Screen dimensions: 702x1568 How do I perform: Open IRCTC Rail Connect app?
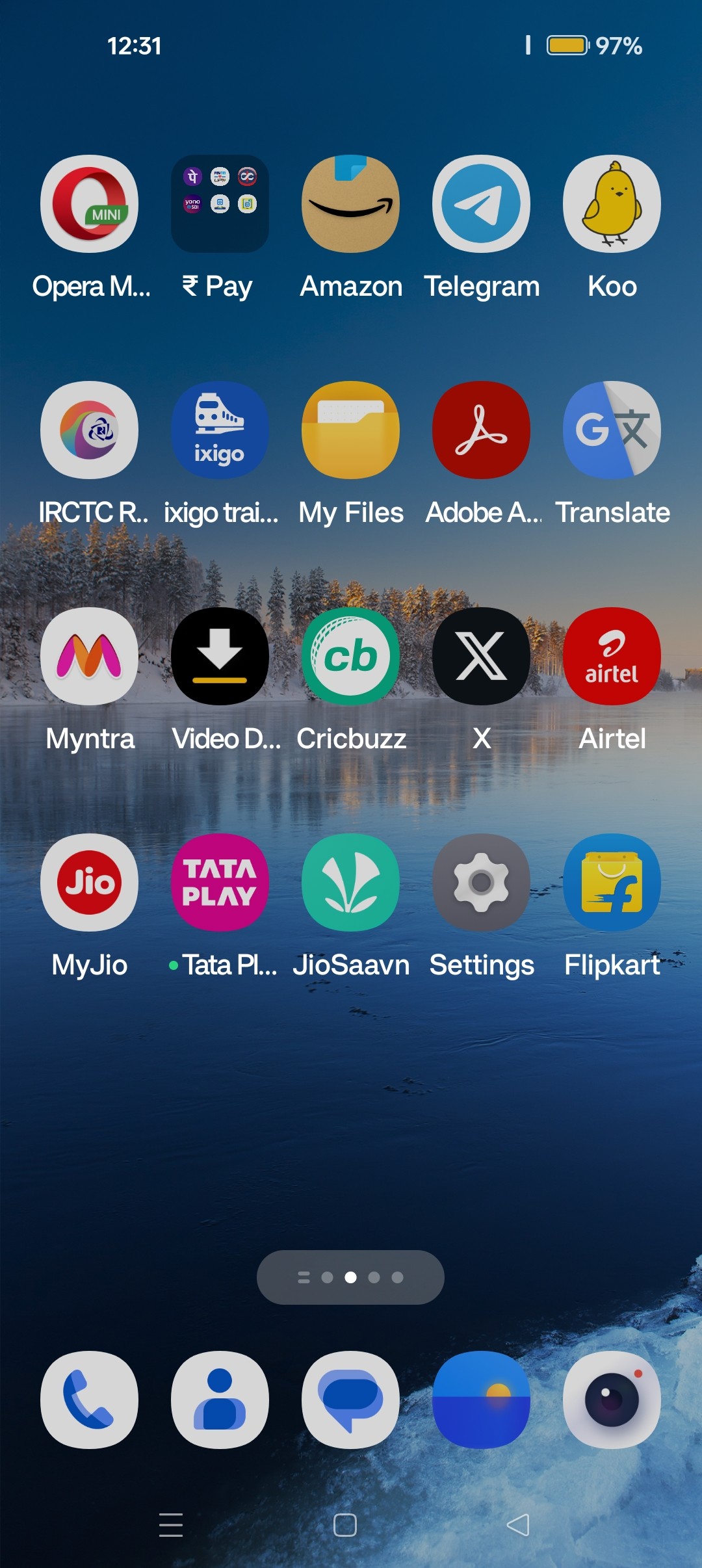pos(90,430)
